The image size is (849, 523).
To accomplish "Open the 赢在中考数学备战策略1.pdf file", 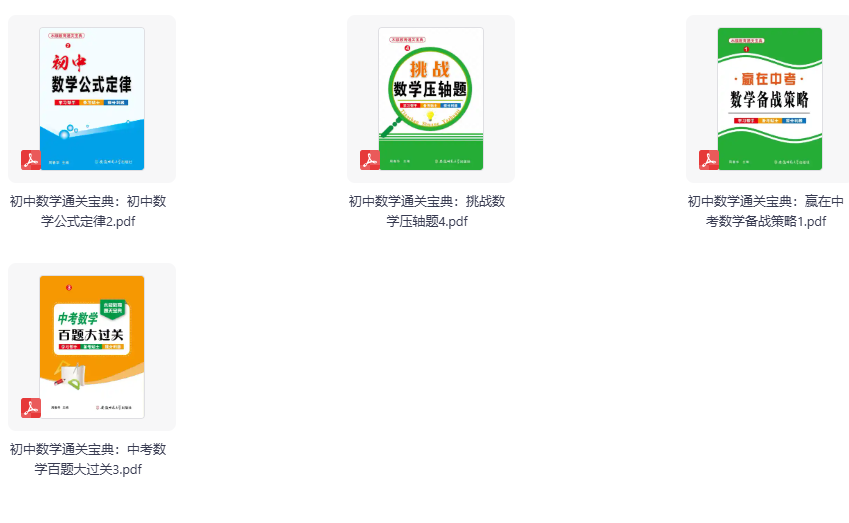I will 769,99.
